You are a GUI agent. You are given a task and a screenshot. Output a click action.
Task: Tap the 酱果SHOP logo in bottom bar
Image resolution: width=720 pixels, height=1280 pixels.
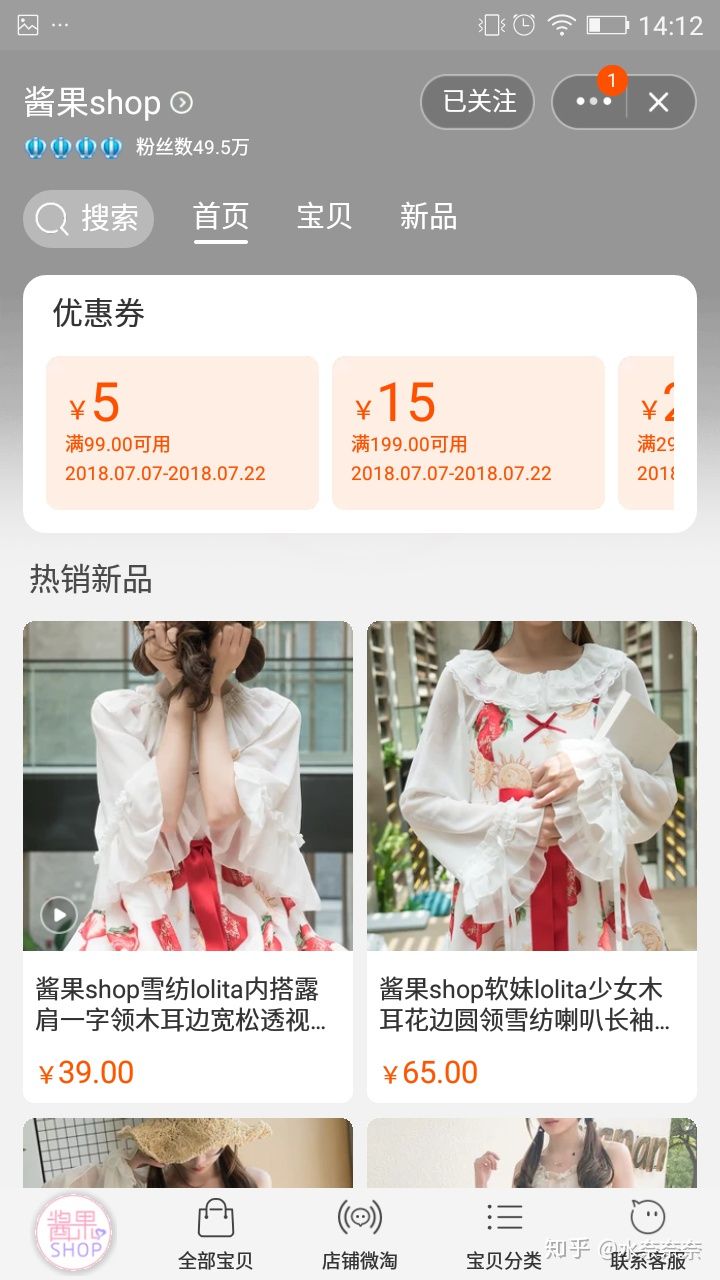[x=74, y=1234]
